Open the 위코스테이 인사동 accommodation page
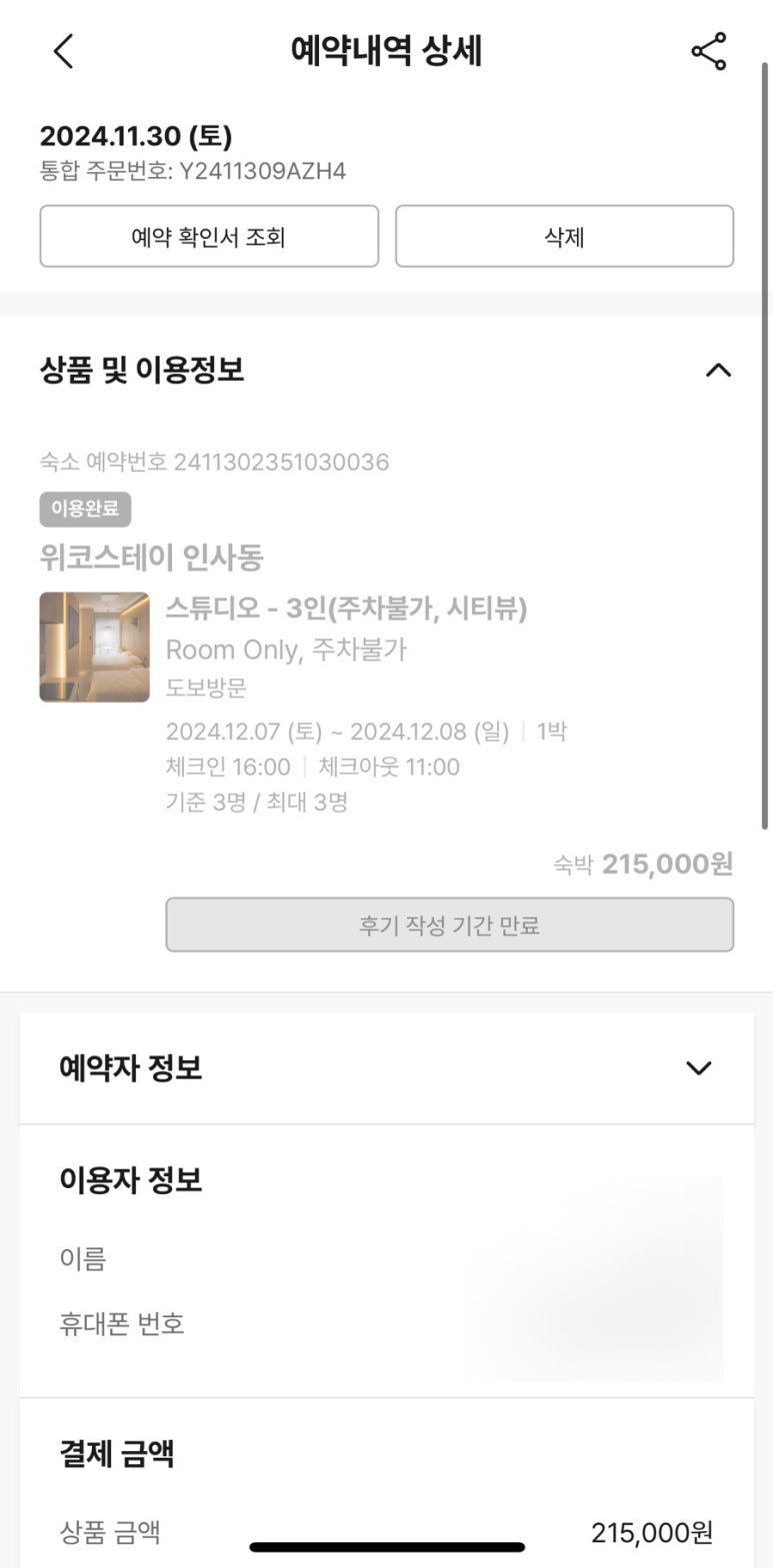This screenshot has width=773, height=1568. [151, 557]
